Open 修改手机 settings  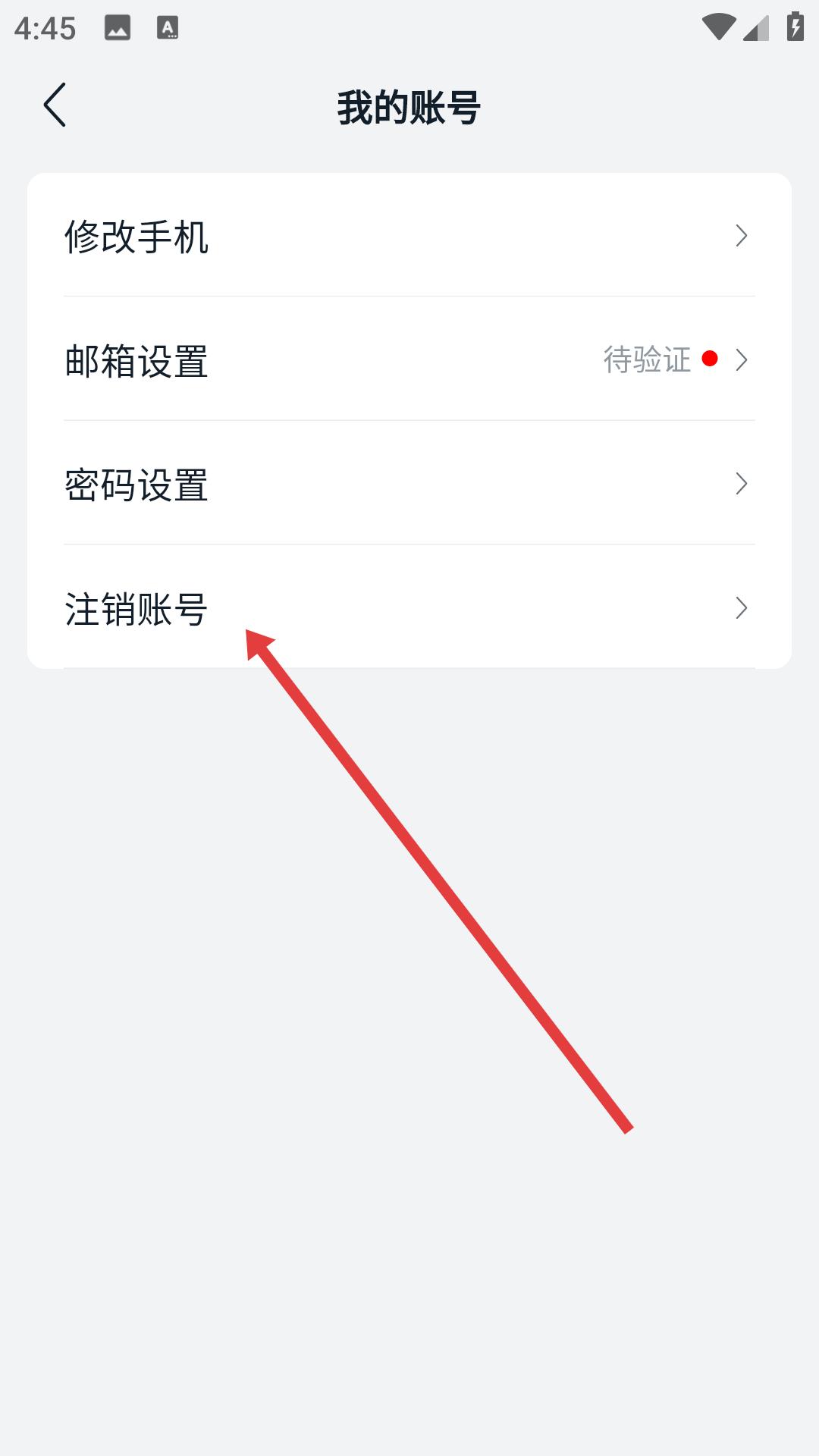tap(409, 236)
